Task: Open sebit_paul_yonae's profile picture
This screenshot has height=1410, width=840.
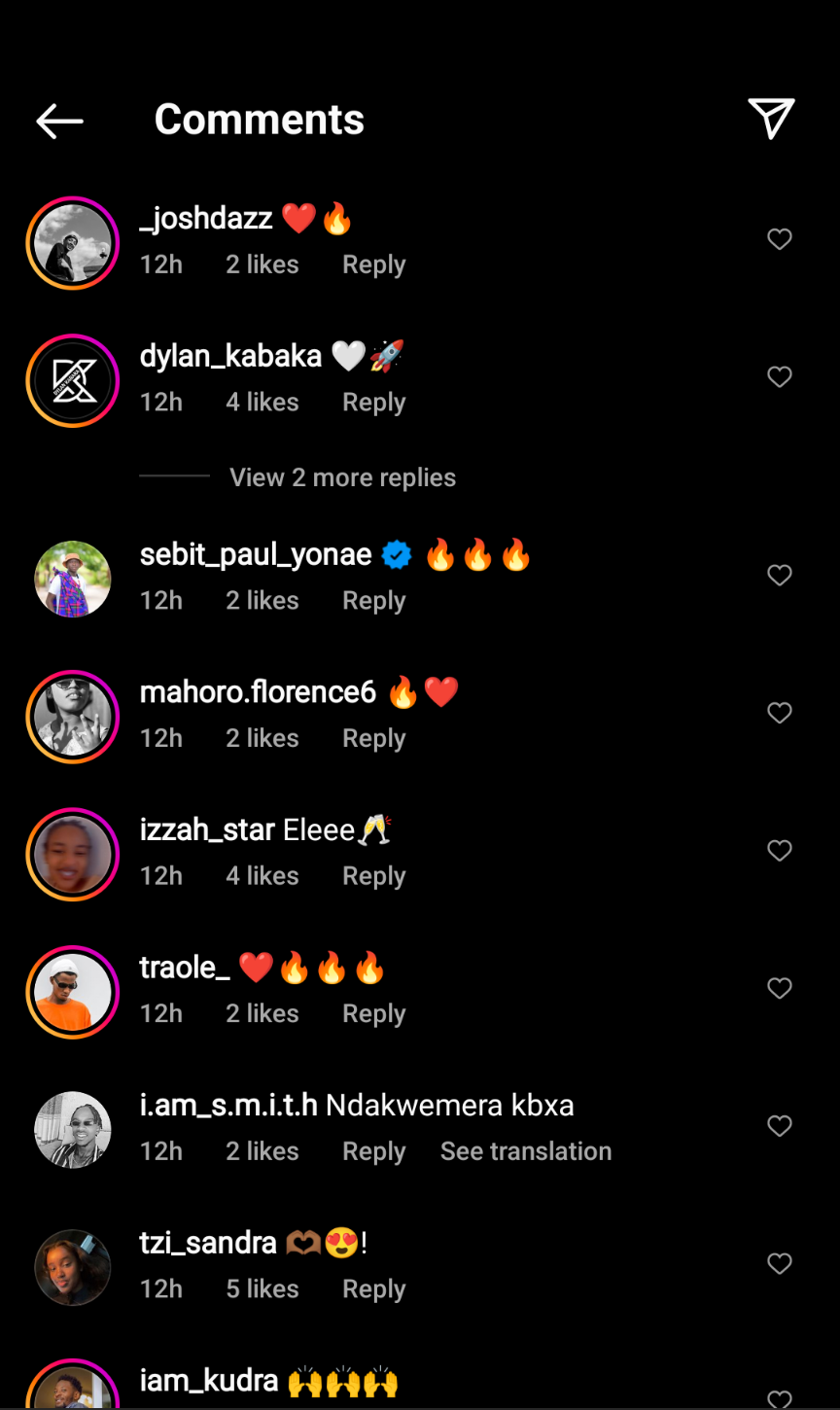Action: click(73, 580)
